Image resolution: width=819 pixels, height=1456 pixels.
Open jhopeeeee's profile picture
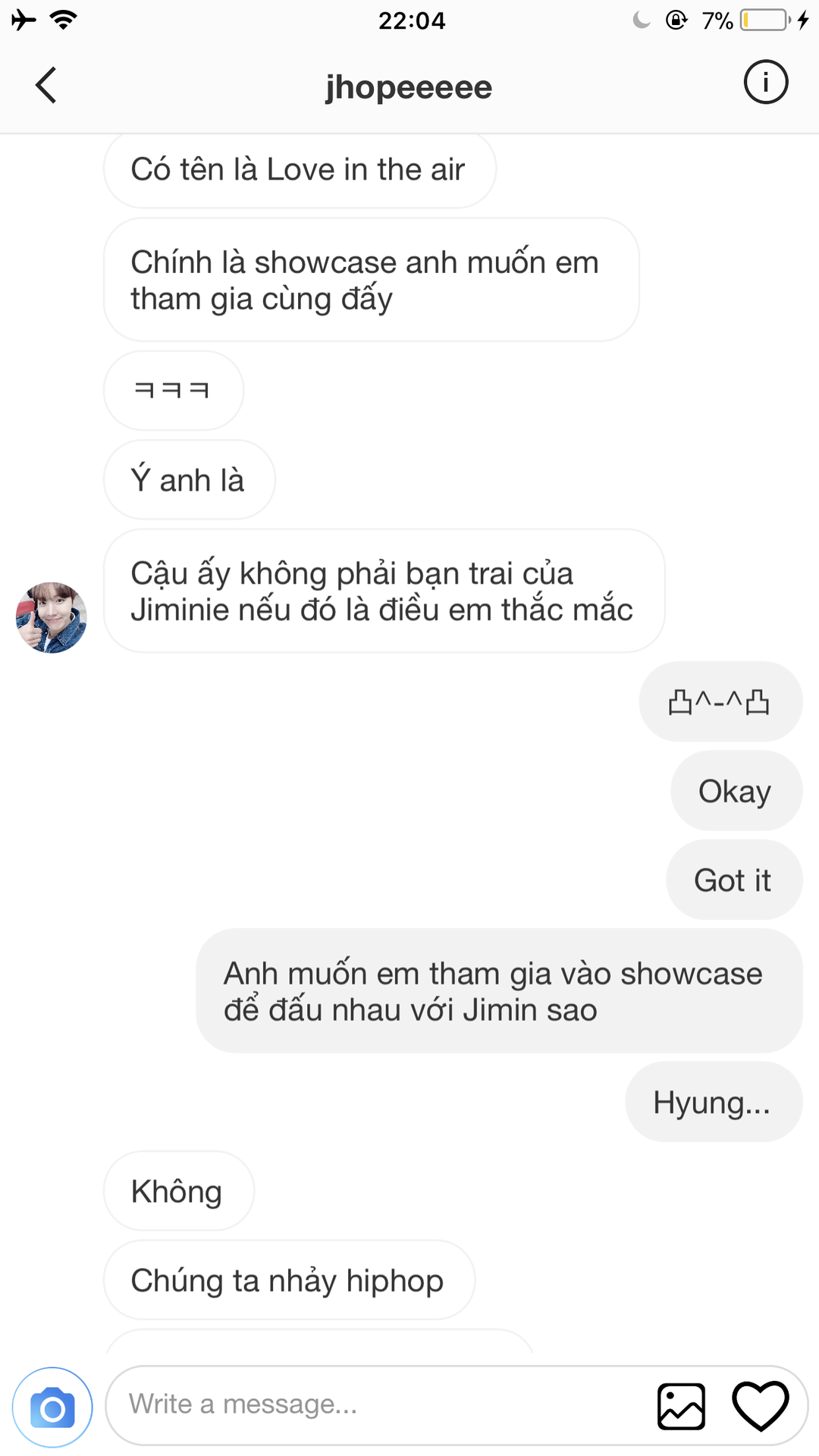click(52, 617)
